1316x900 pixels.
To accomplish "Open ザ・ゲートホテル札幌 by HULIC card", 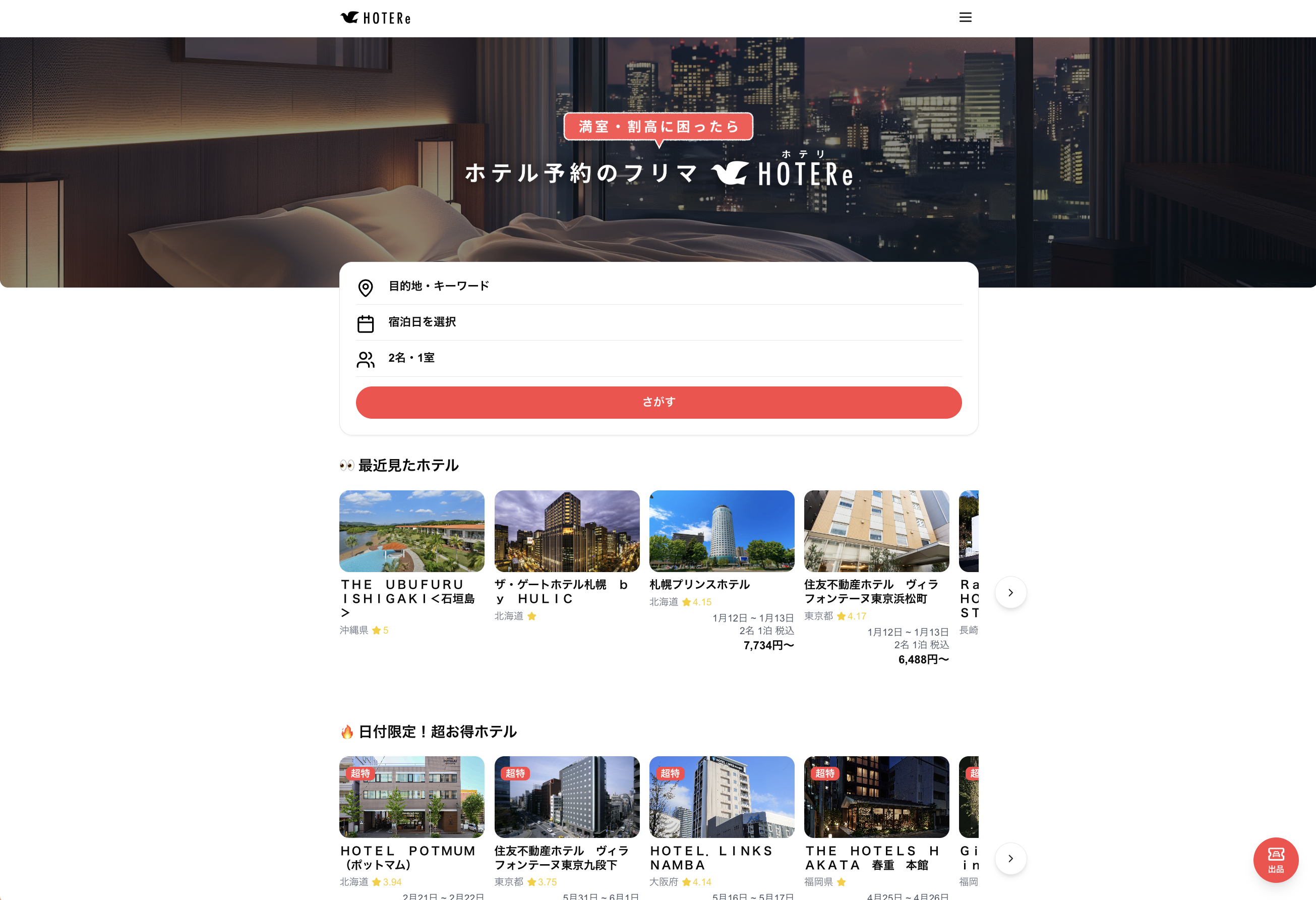I will (x=566, y=531).
